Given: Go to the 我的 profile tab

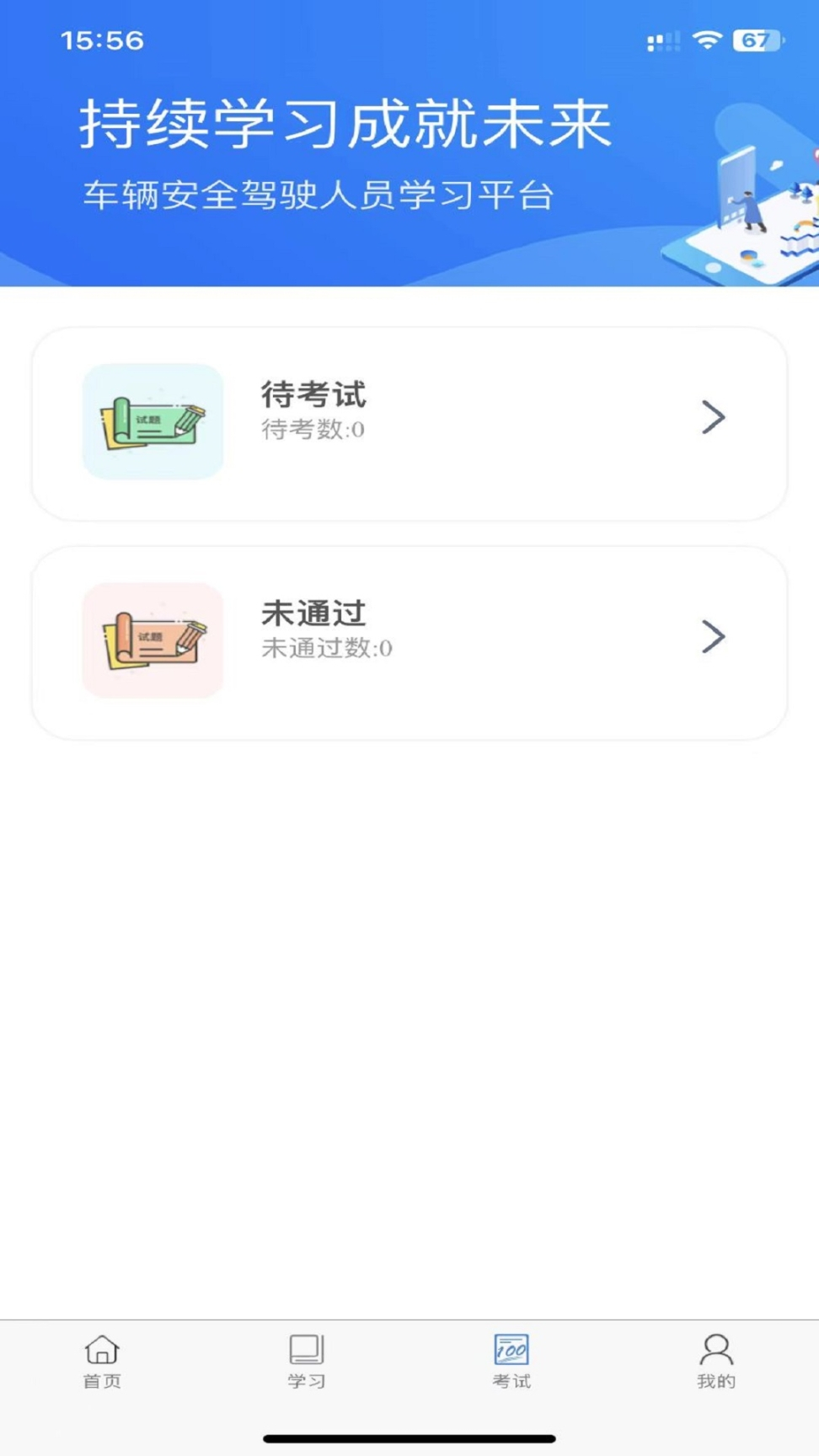Looking at the screenshot, I should pyautogui.click(x=716, y=1361).
